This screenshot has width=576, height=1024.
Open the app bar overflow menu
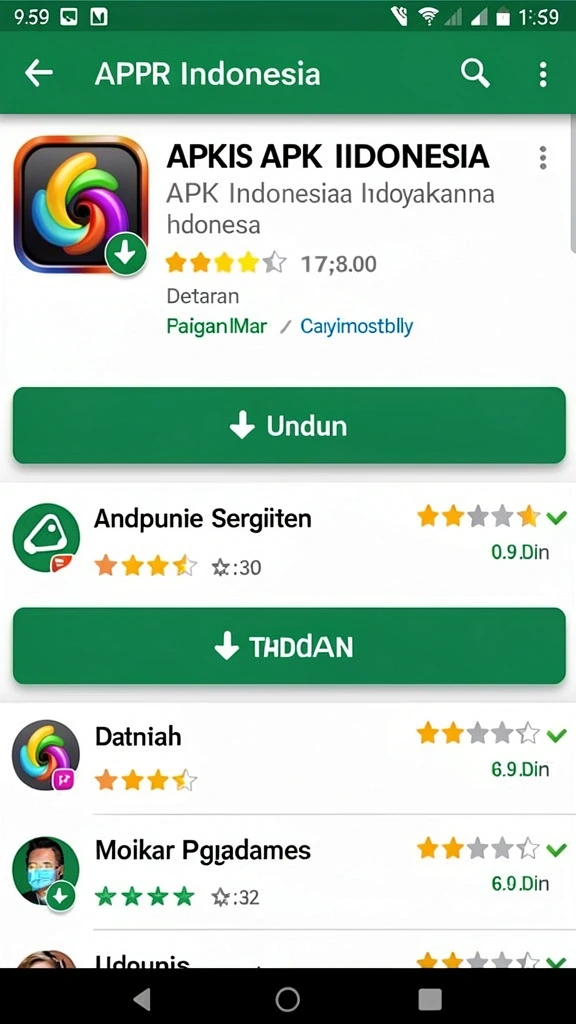pyautogui.click(x=543, y=74)
